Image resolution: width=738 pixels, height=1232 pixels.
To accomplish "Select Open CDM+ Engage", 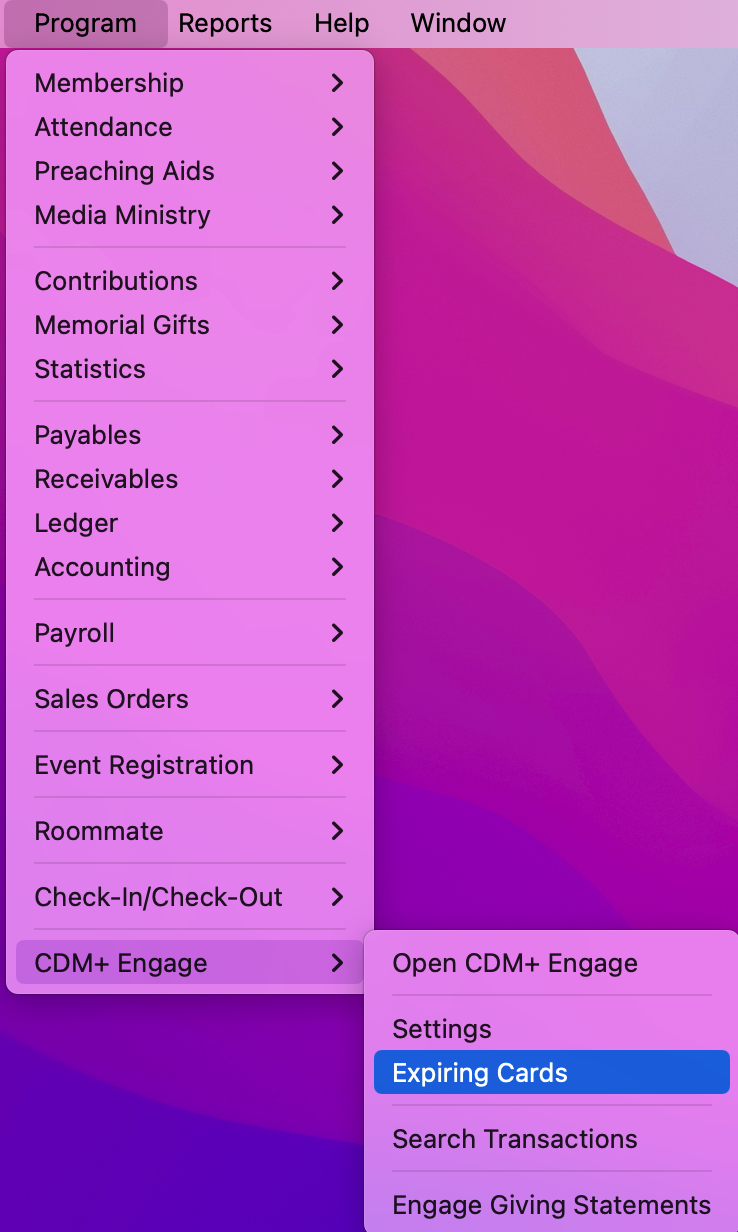I will click(x=515, y=963).
